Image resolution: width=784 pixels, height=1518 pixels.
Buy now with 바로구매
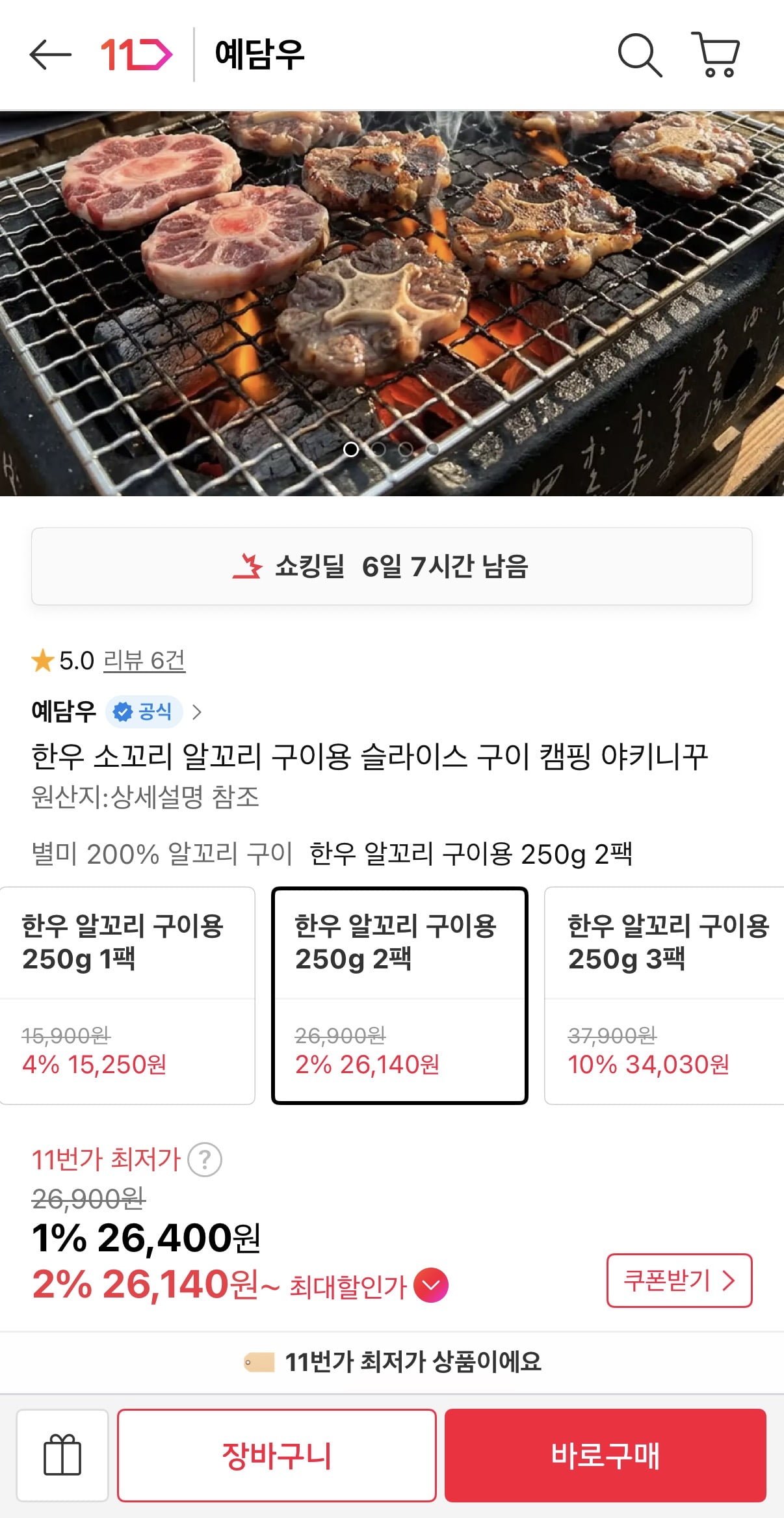[605, 1455]
